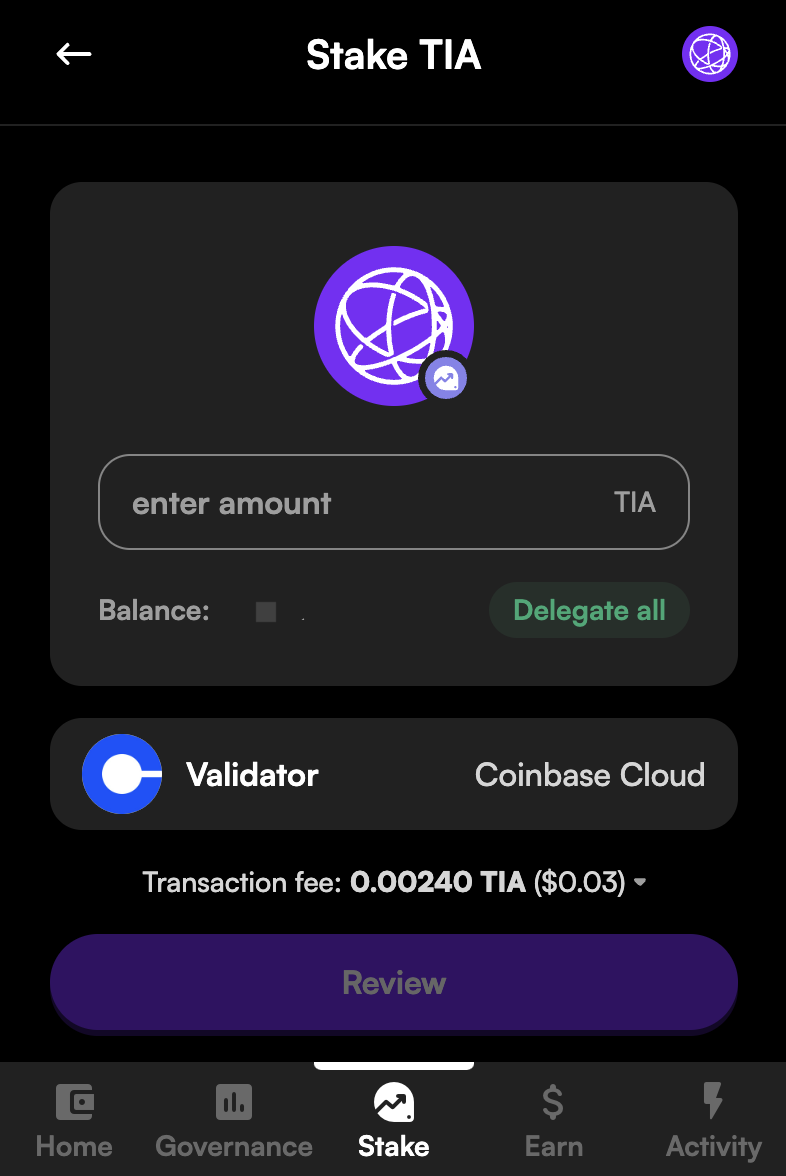
Task: Open the Earn tab
Action: coord(553,1122)
